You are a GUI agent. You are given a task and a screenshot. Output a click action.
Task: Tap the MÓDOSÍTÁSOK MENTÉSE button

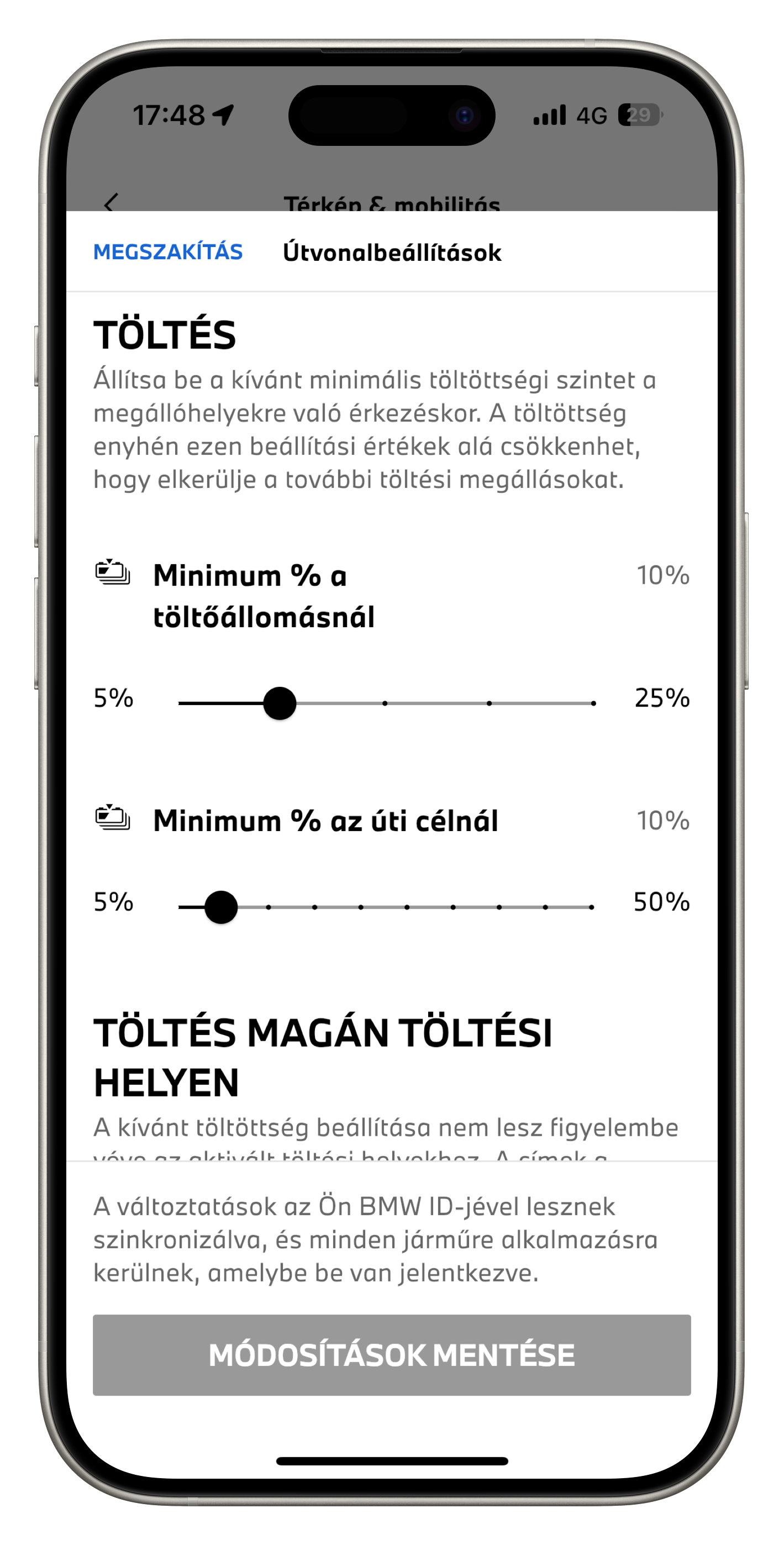click(392, 1355)
